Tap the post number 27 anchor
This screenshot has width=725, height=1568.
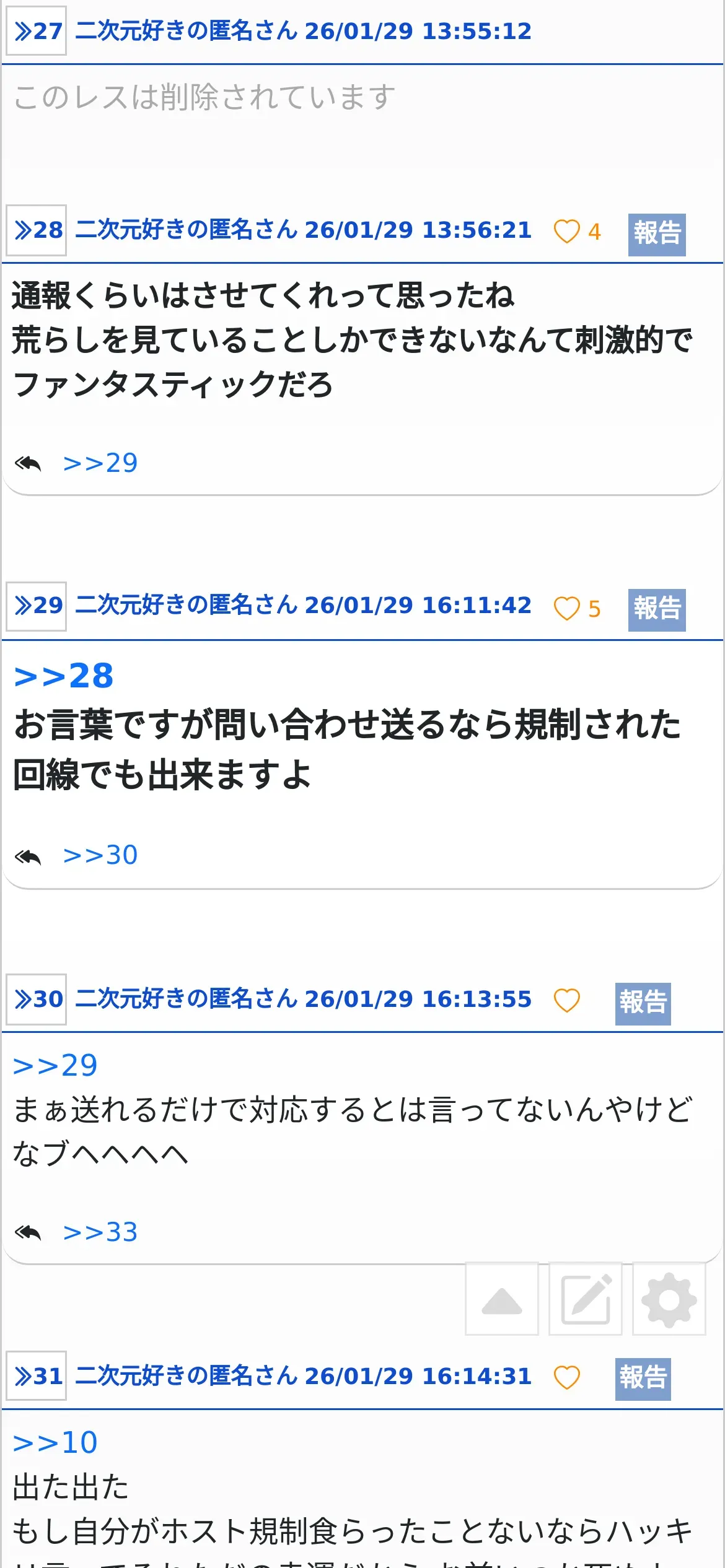point(37,30)
